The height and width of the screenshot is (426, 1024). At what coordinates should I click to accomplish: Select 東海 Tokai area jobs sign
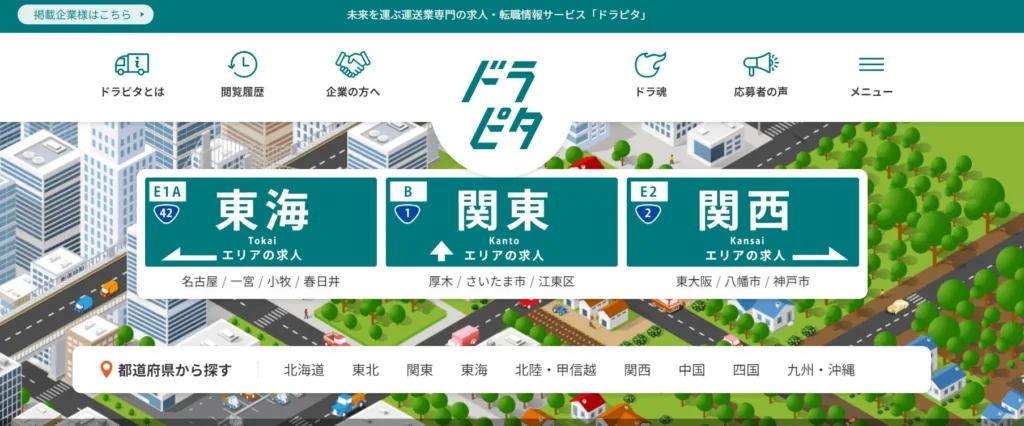[x=261, y=222]
